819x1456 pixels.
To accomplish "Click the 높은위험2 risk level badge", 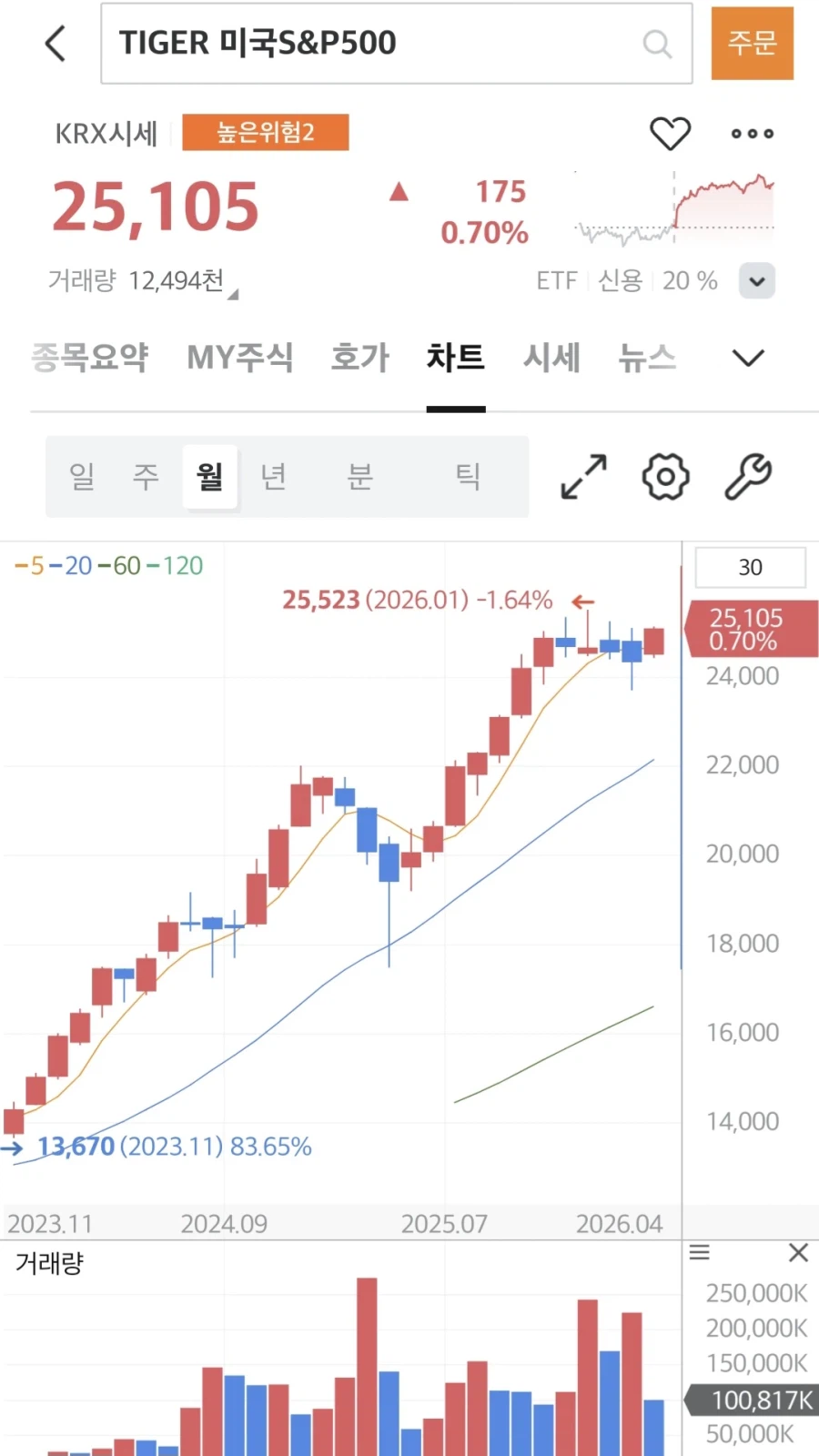I will 265,133.
